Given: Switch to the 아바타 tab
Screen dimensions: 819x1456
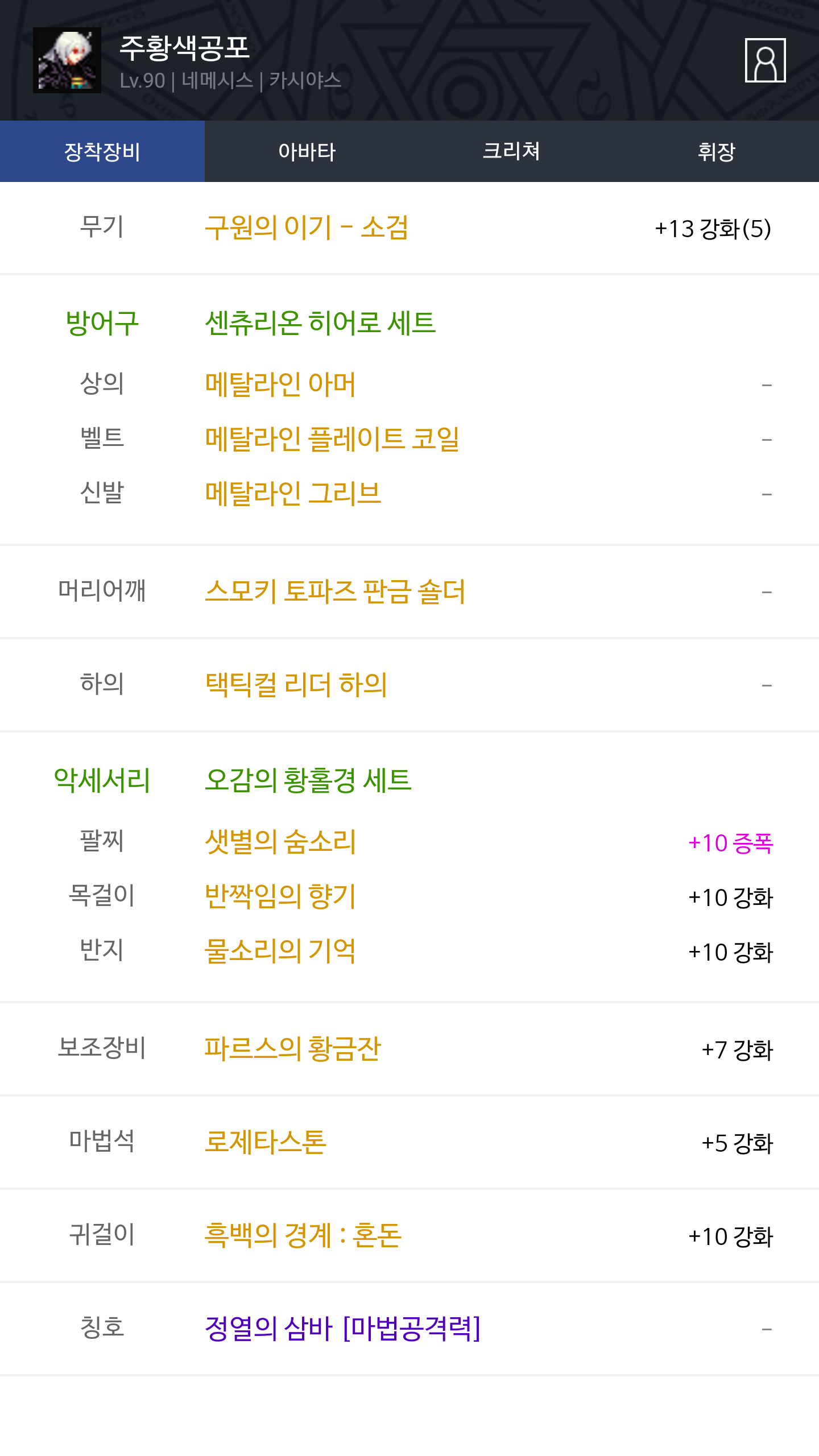Looking at the screenshot, I should click(307, 151).
